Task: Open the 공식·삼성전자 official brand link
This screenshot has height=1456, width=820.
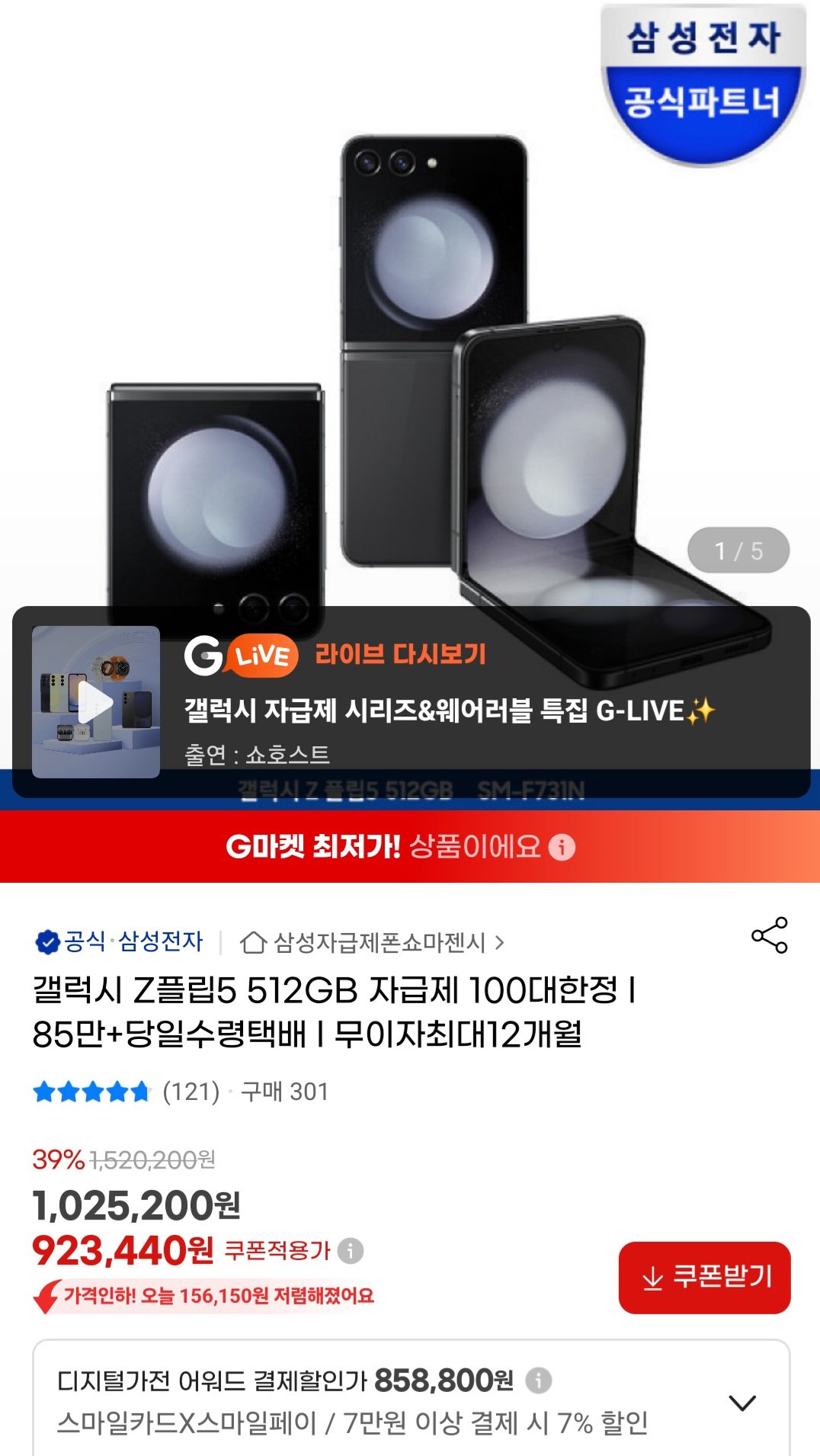Action: point(120,942)
